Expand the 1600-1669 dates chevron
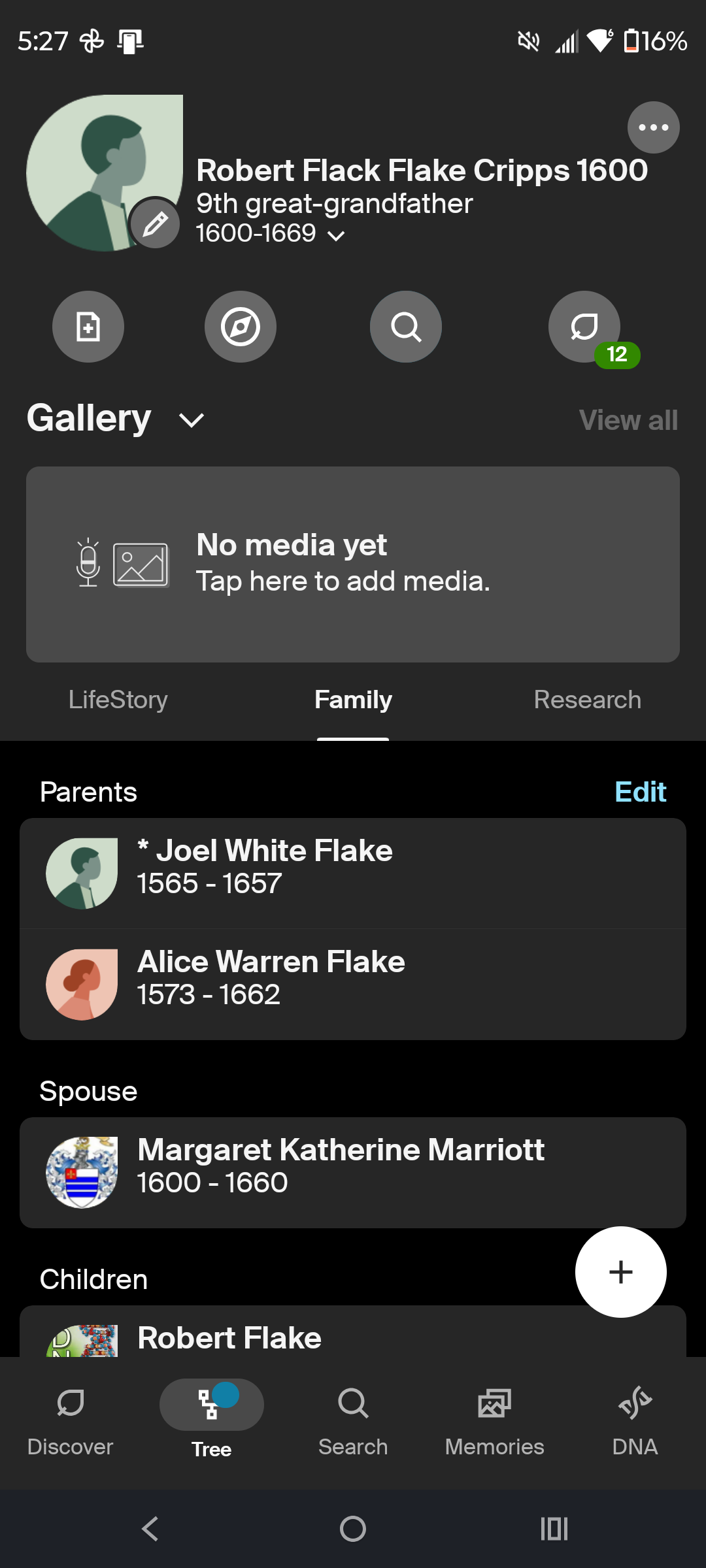The width and height of the screenshot is (706, 1568). tap(336, 236)
